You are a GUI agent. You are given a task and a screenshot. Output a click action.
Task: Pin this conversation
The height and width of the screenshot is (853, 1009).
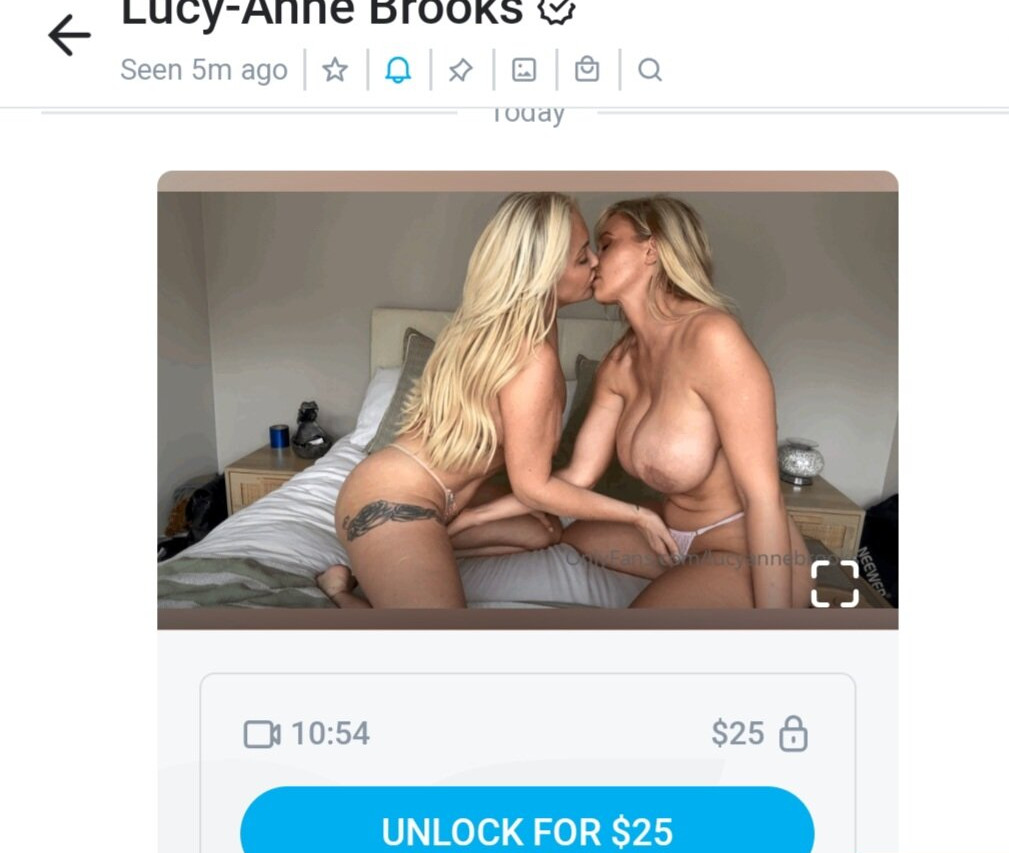point(460,70)
